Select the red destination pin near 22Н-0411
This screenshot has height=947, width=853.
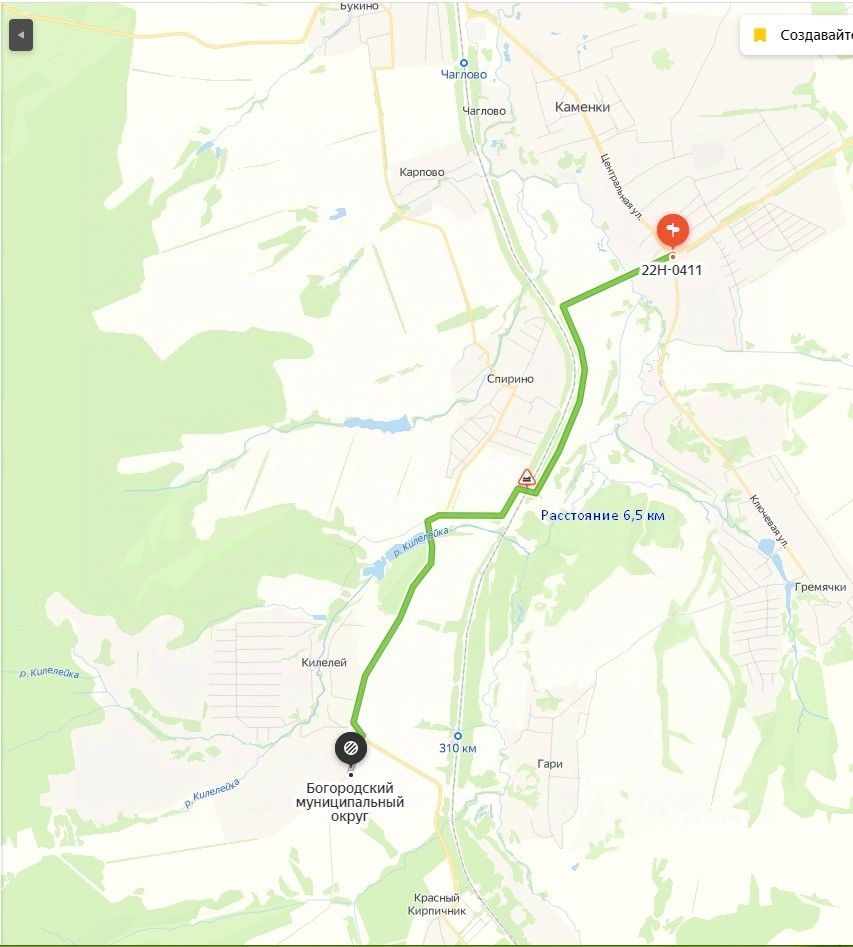pyautogui.click(x=672, y=232)
